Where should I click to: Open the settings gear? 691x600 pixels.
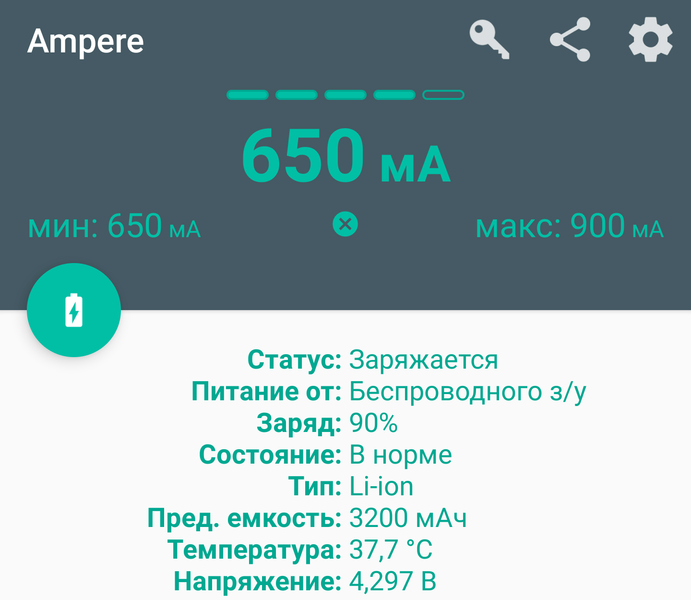pos(650,40)
